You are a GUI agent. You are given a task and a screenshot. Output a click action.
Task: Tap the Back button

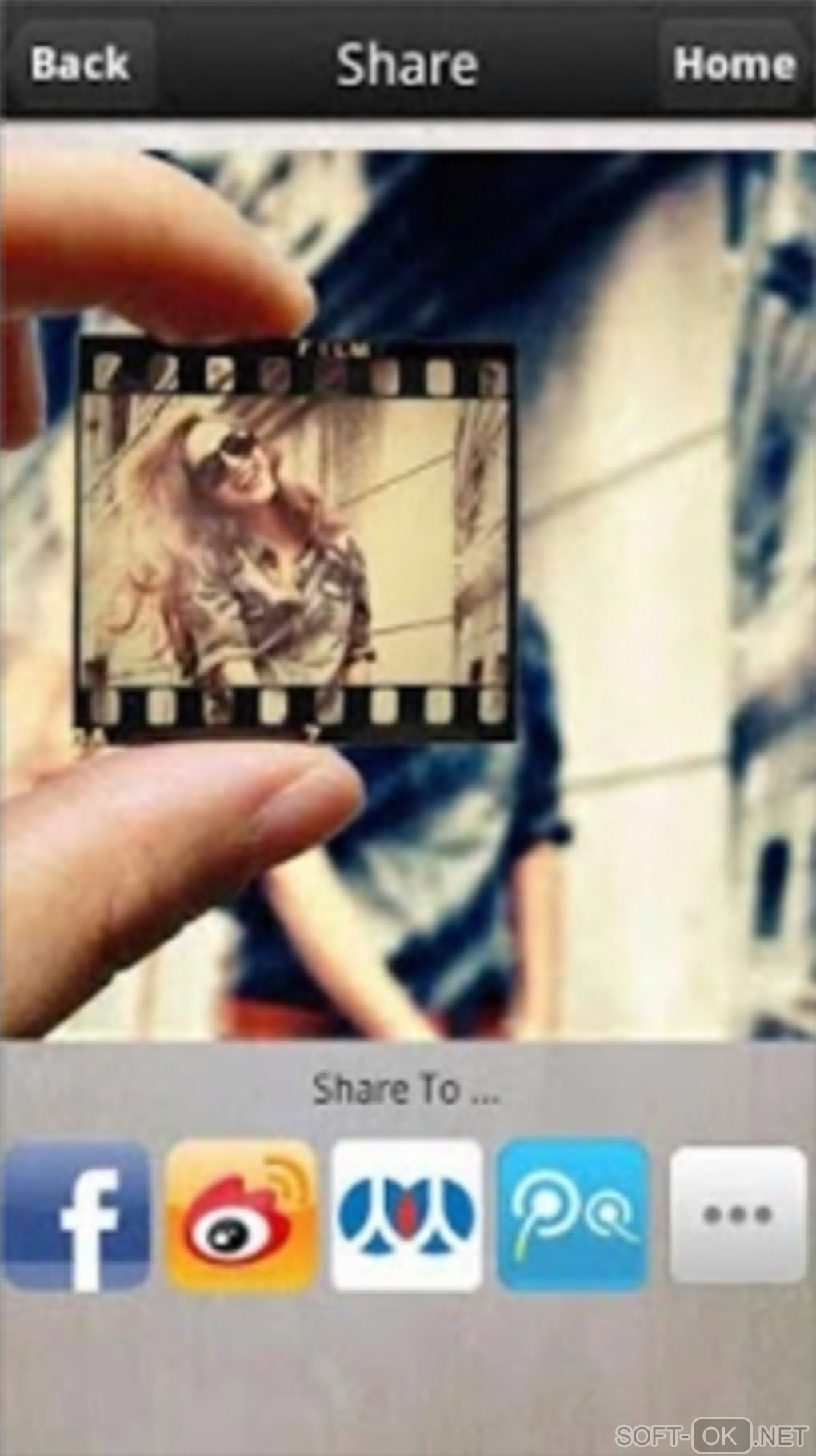tap(80, 64)
